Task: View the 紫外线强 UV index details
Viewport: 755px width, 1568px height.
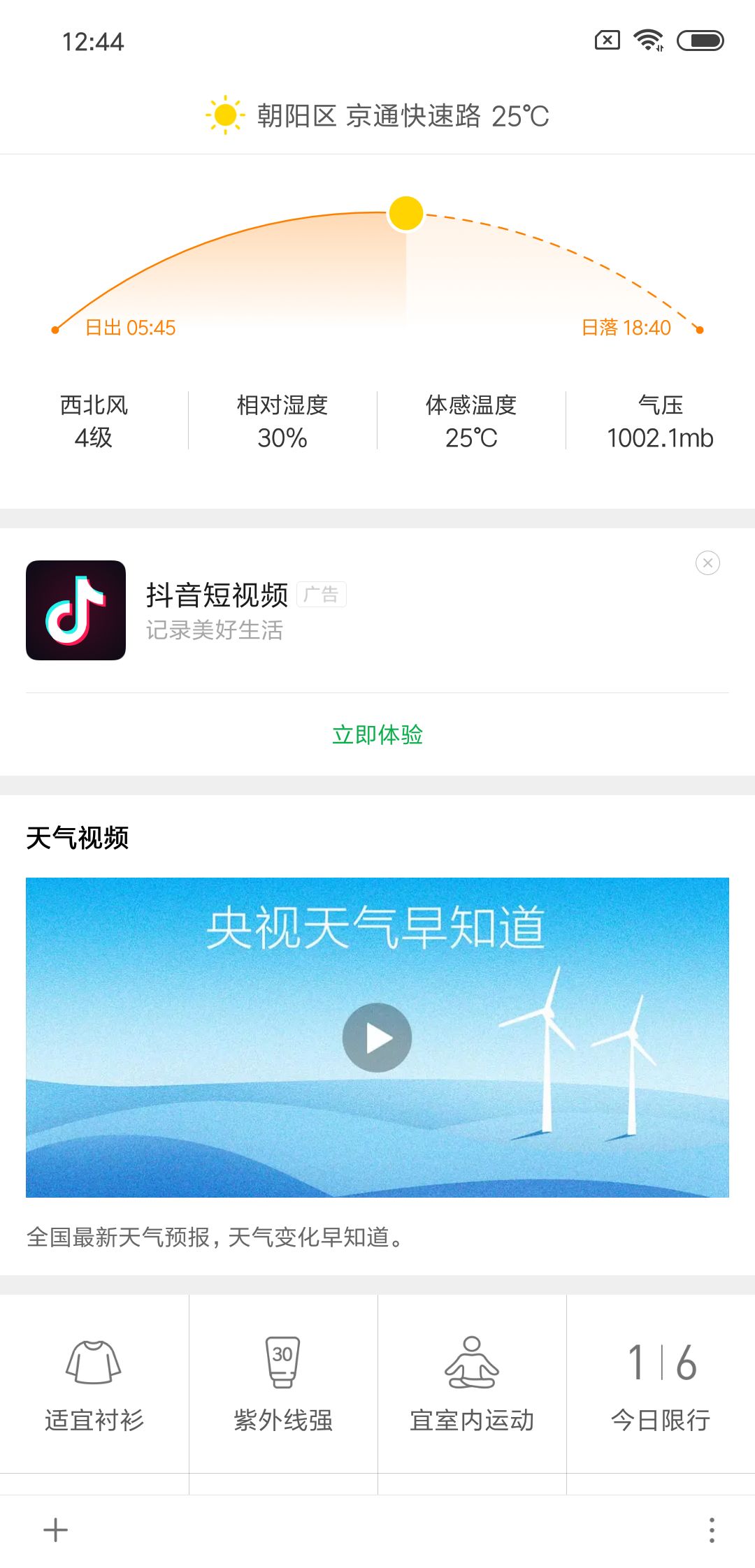Action: pyautogui.click(x=283, y=1384)
